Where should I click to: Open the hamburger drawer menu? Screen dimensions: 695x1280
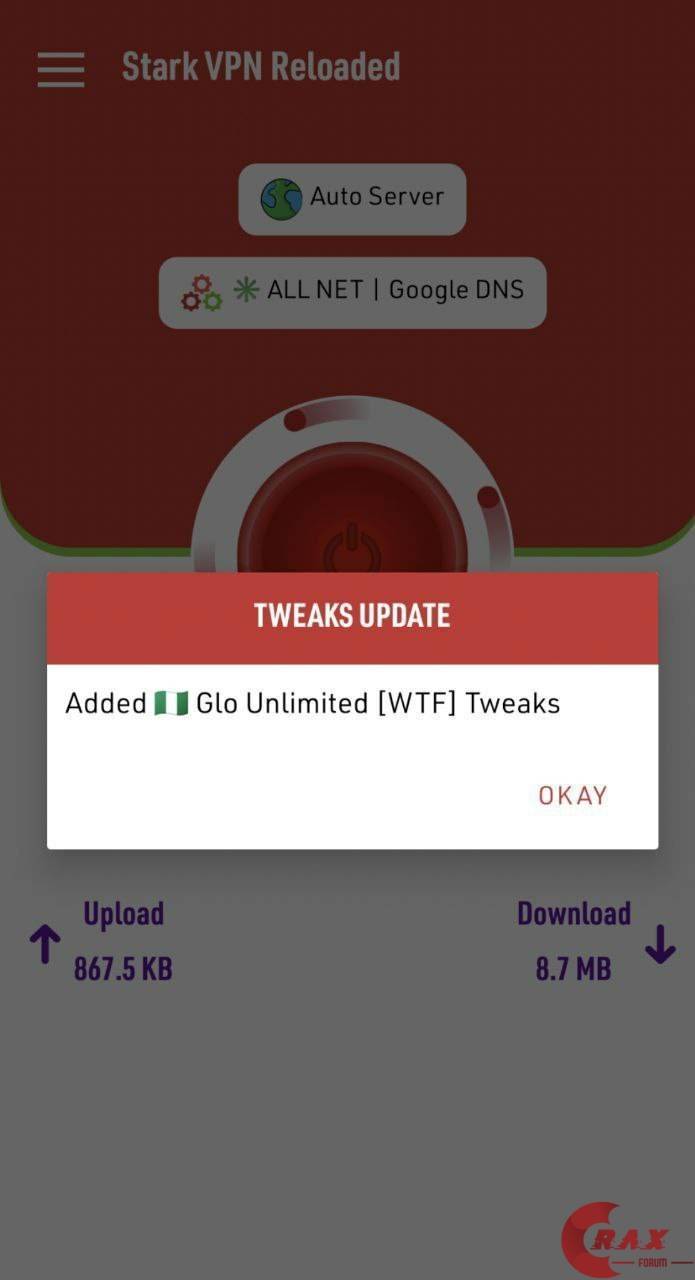point(61,69)
